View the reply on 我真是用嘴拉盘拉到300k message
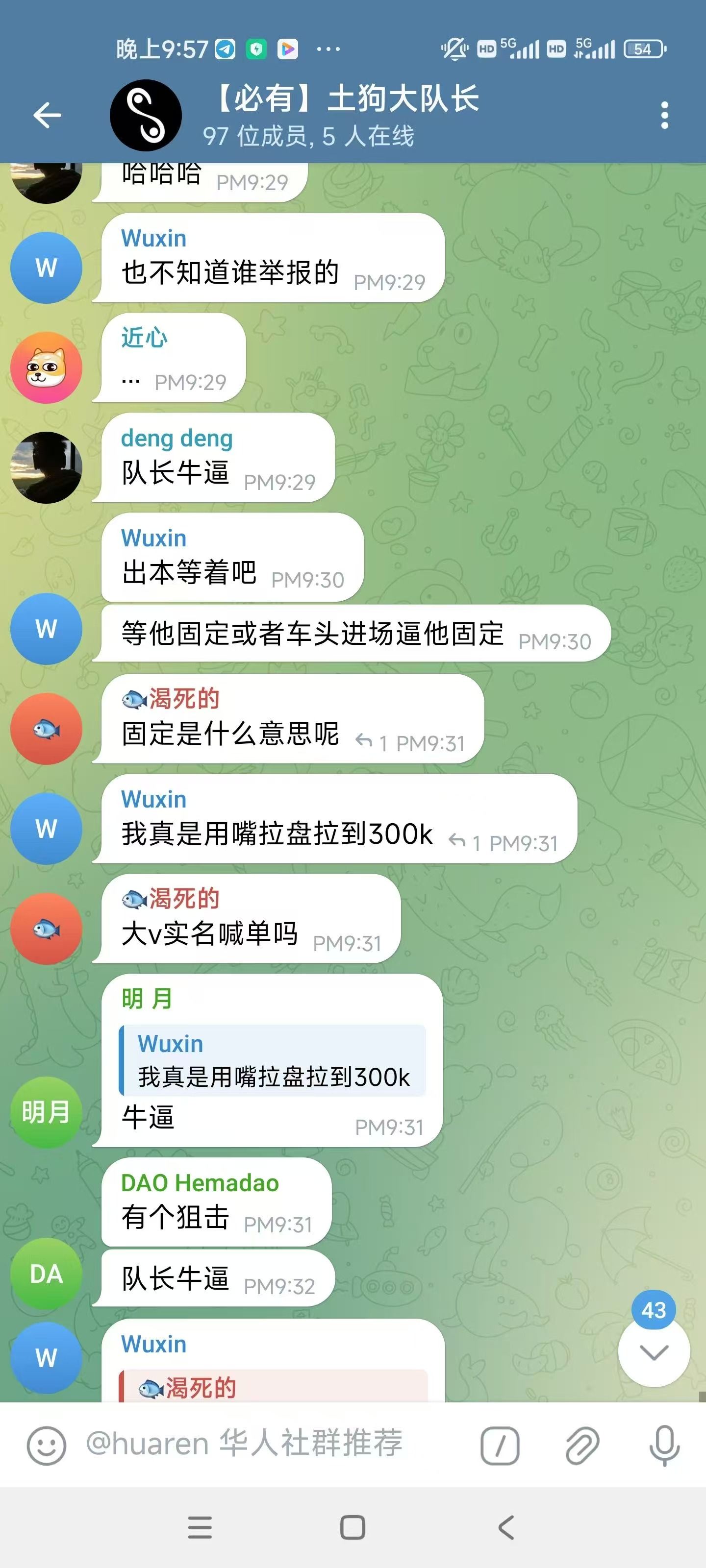The width and height of the screenshot is (706, 1568). [x=464, y=842]
